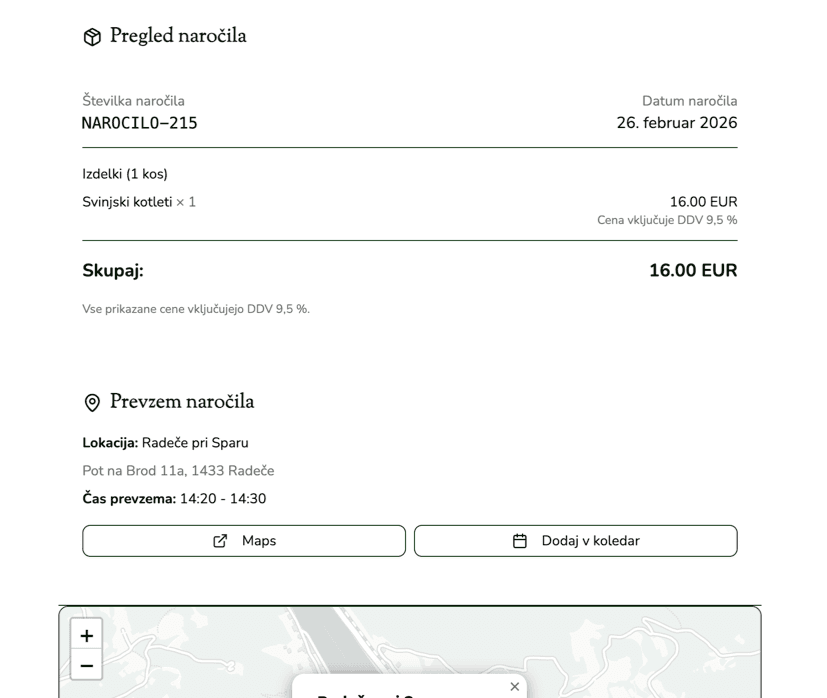
Task: Zoom in on the map
Action: [x=87, y=635]
